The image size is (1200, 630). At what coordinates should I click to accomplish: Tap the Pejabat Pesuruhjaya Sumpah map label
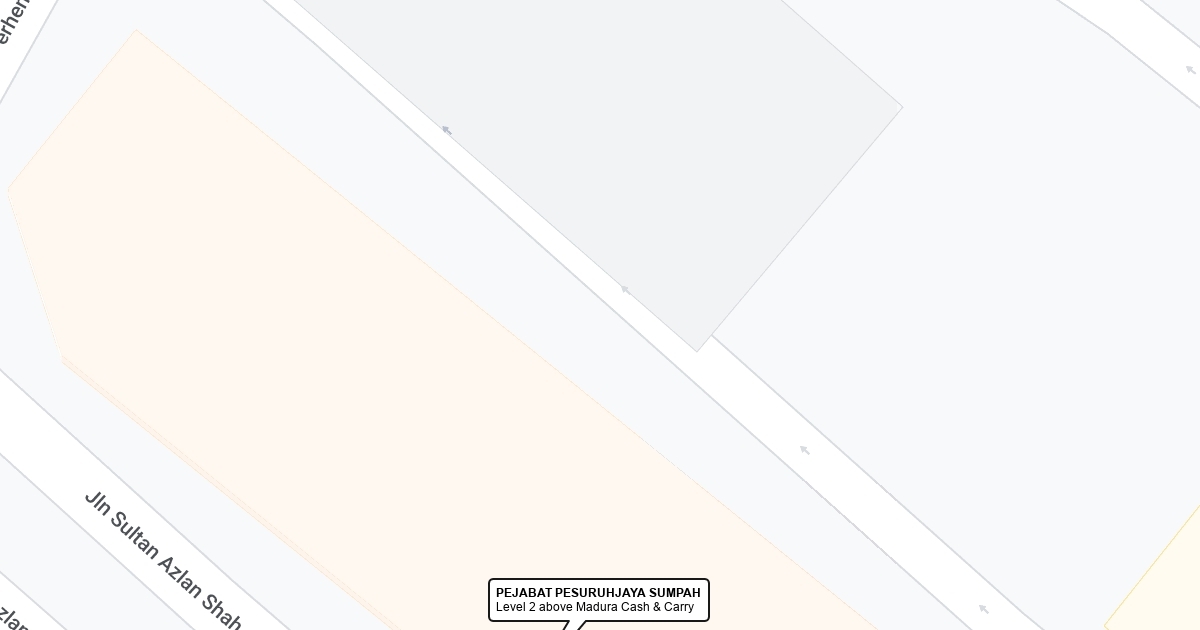pos(598,599)
